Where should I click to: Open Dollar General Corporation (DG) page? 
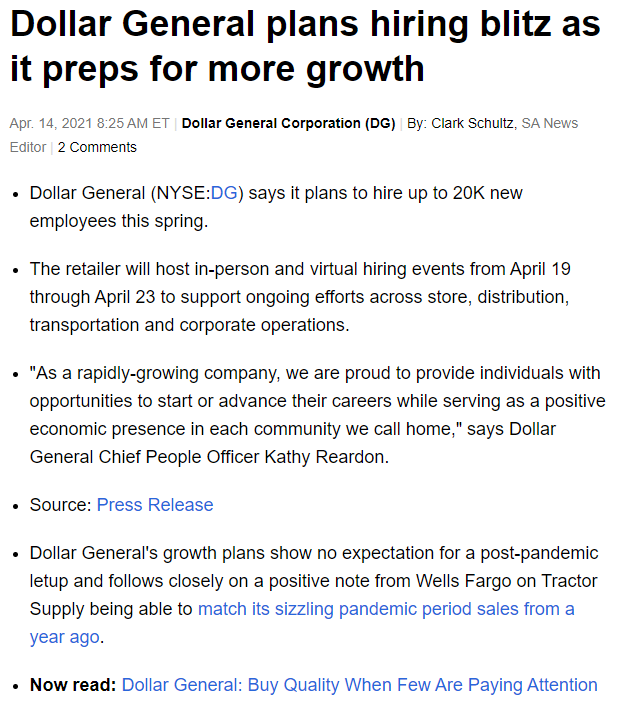pos(288,123)
